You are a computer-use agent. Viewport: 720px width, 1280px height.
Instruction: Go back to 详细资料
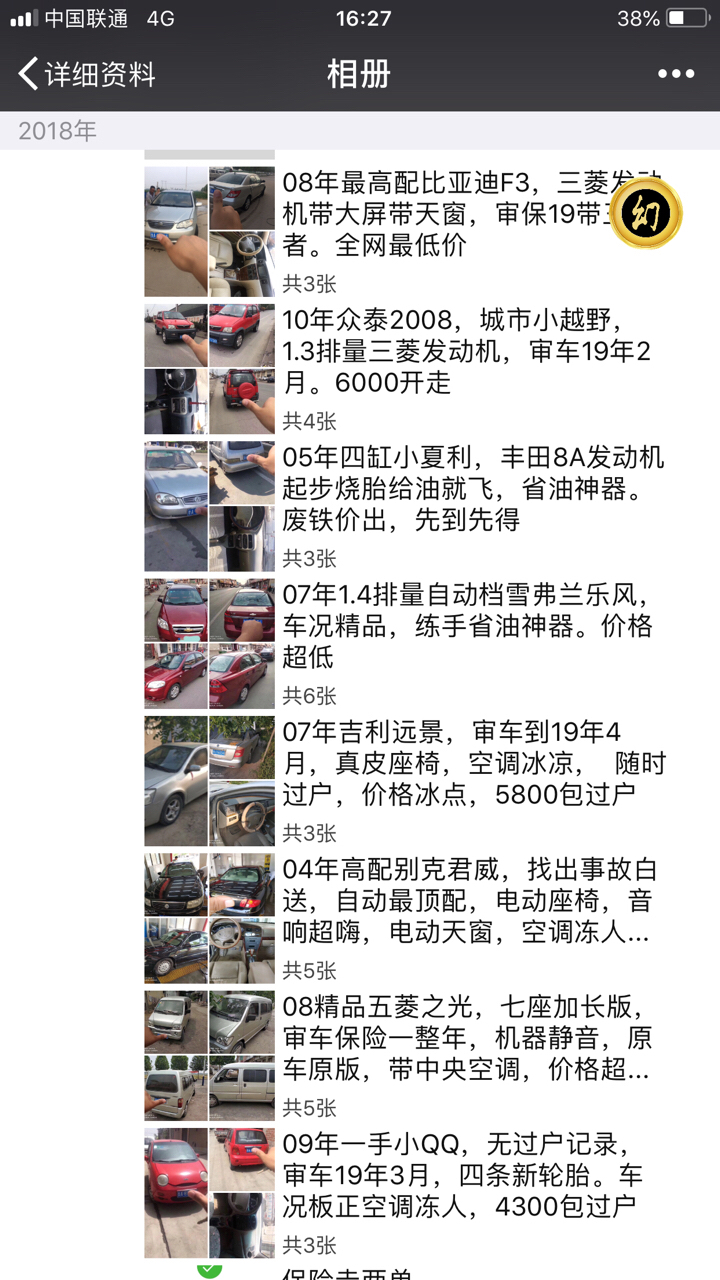(88, 74)
